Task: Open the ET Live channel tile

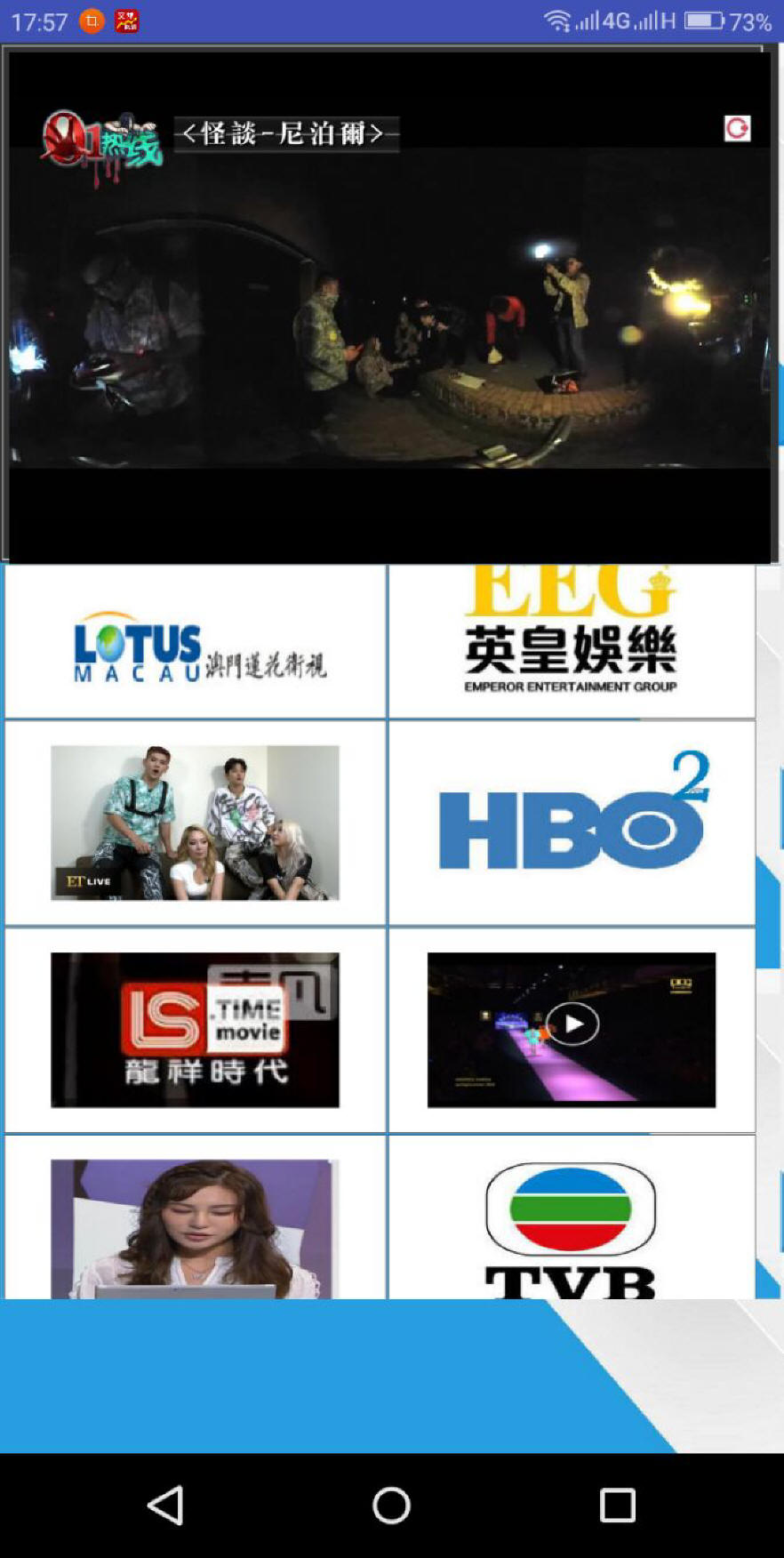Action: (x=196, y=823)
